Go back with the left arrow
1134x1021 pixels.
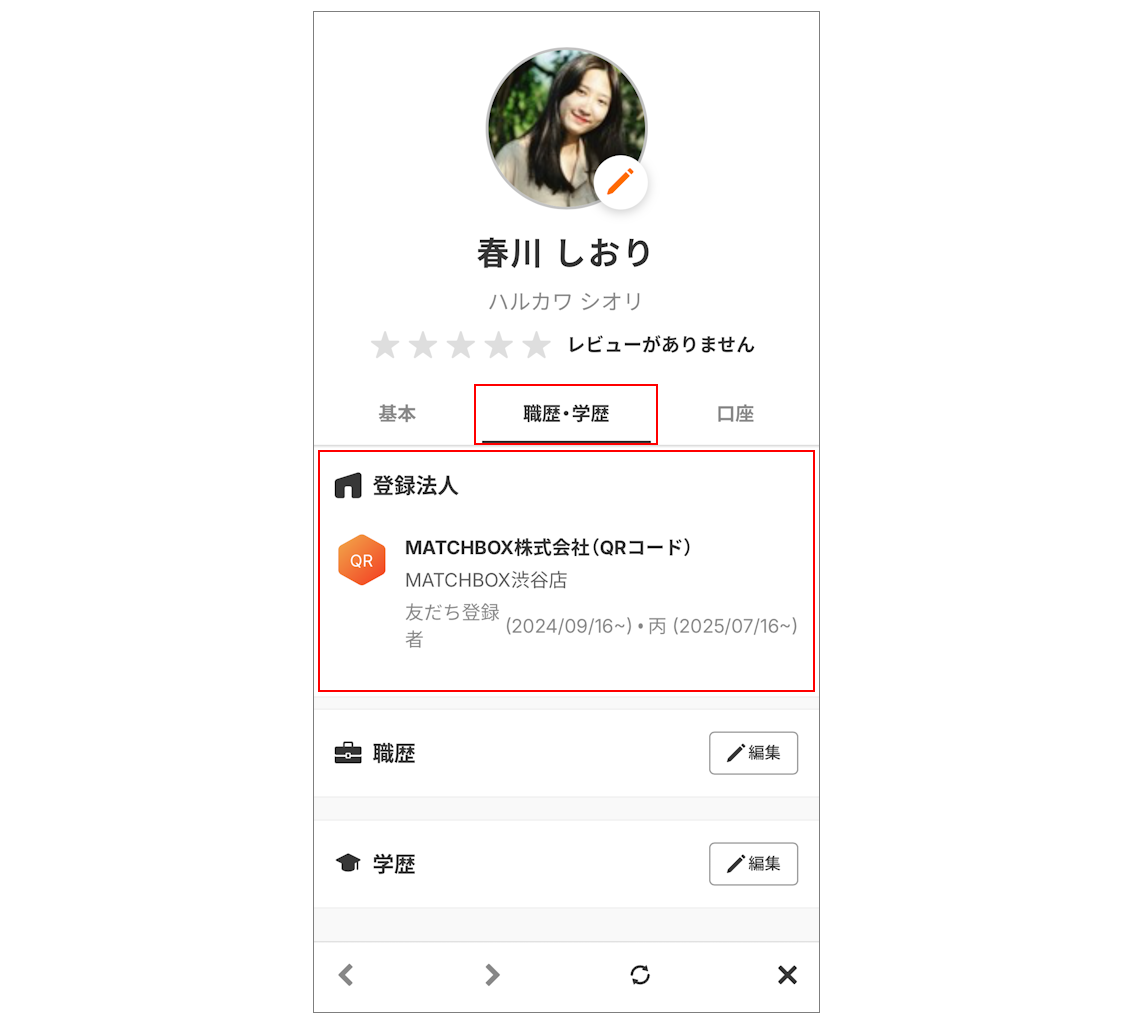pyautogui.click(x=346, y=975)
